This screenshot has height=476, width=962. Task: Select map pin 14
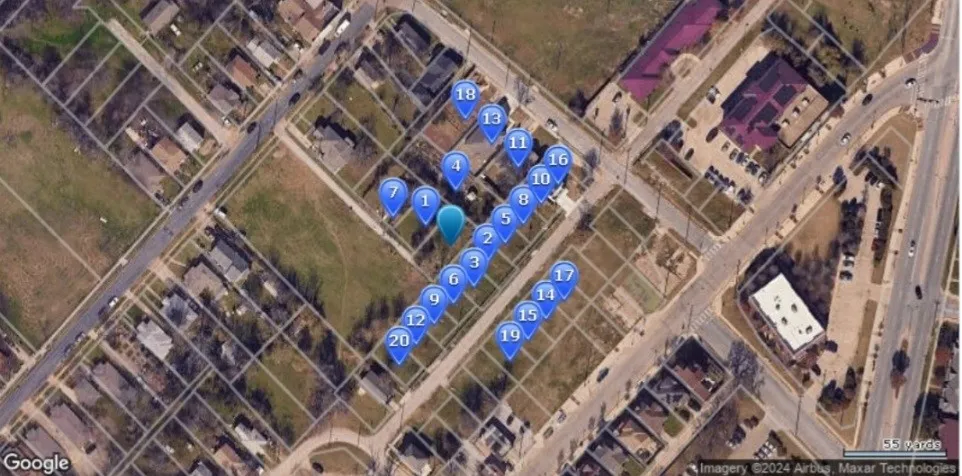click(544, 296)
